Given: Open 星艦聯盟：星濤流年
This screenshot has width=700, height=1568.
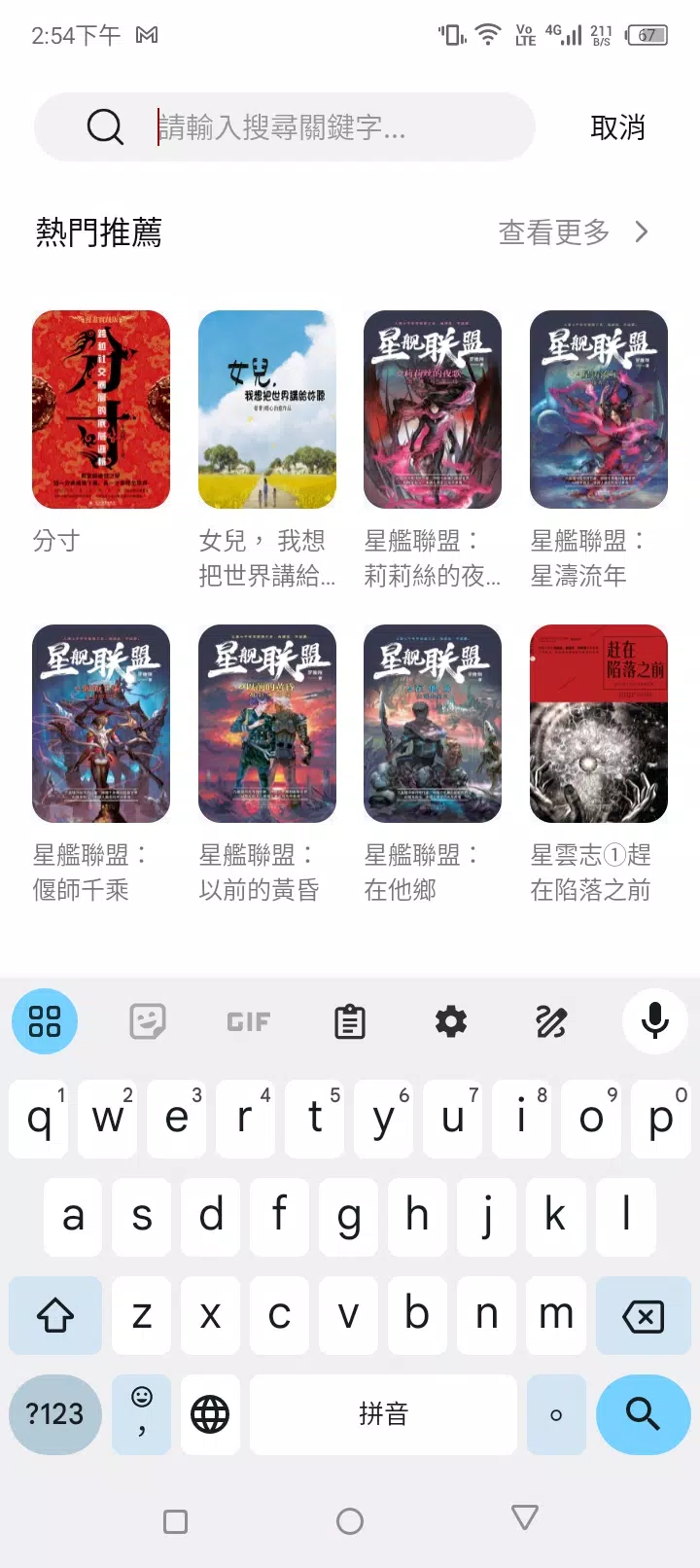Looking at the screenshot, I should [x=598, y=410].
